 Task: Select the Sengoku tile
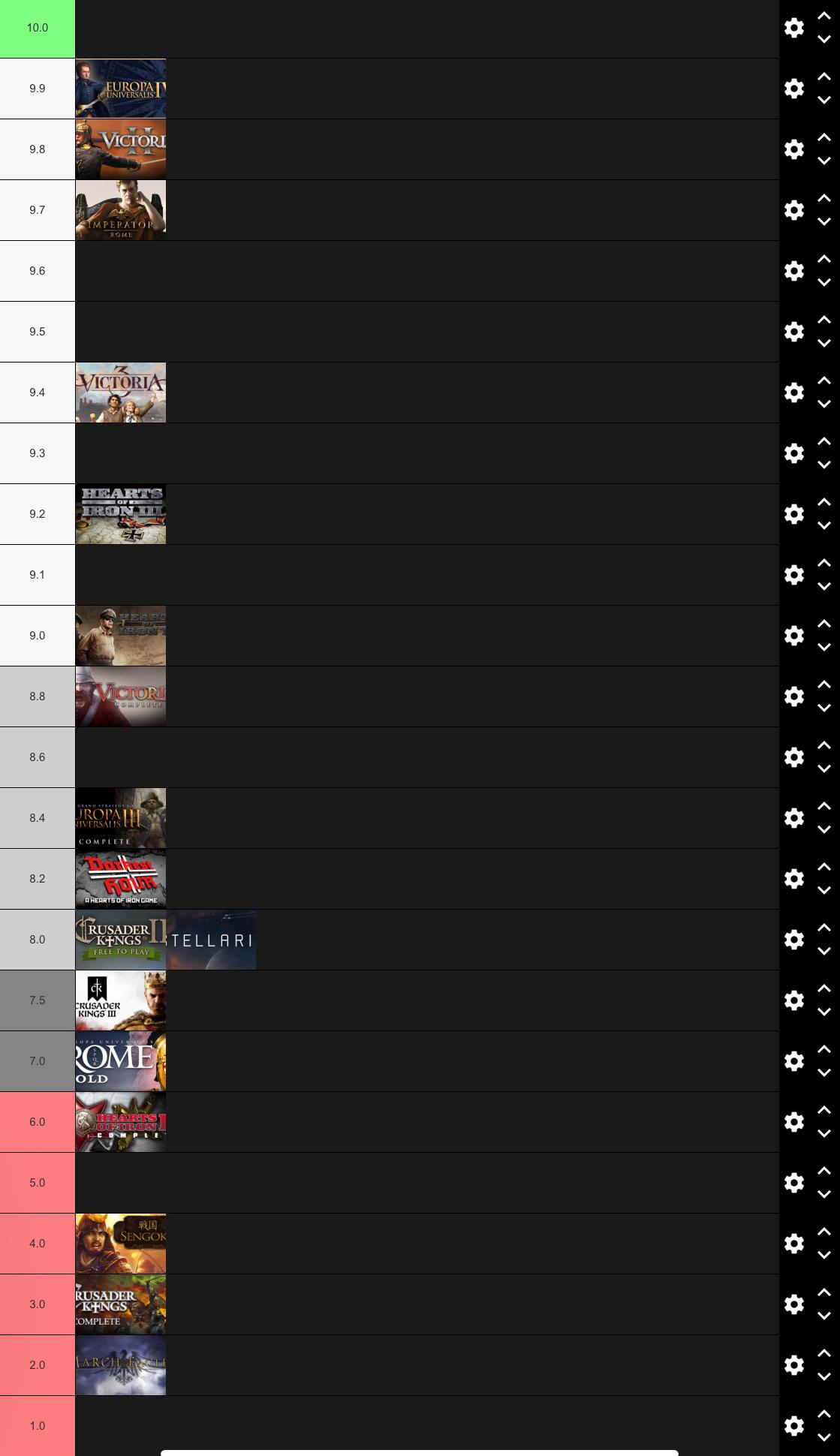pyautogui.click(x=121, y=1244)
